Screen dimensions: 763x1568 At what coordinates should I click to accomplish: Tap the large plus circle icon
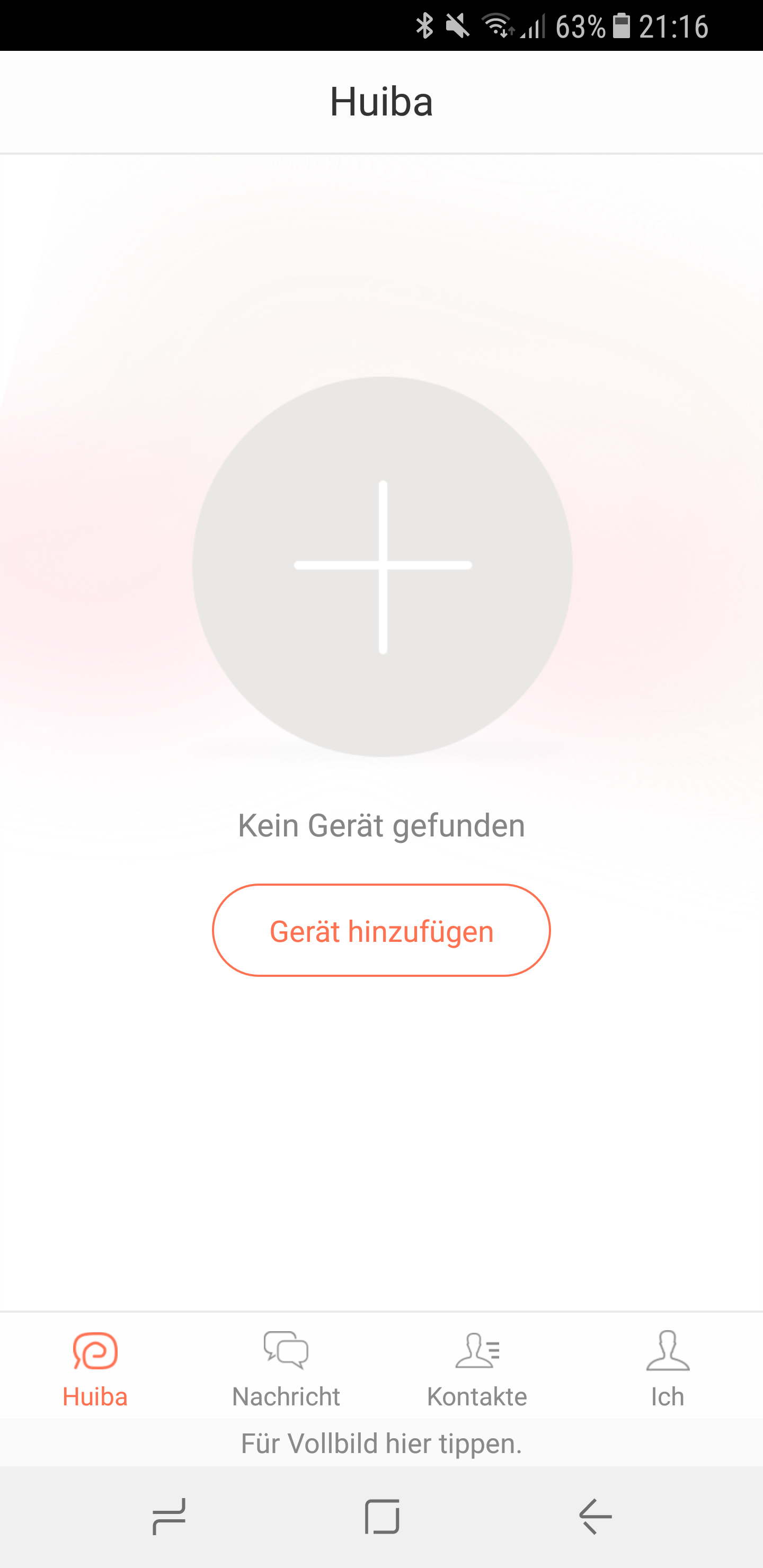(383, 566)
